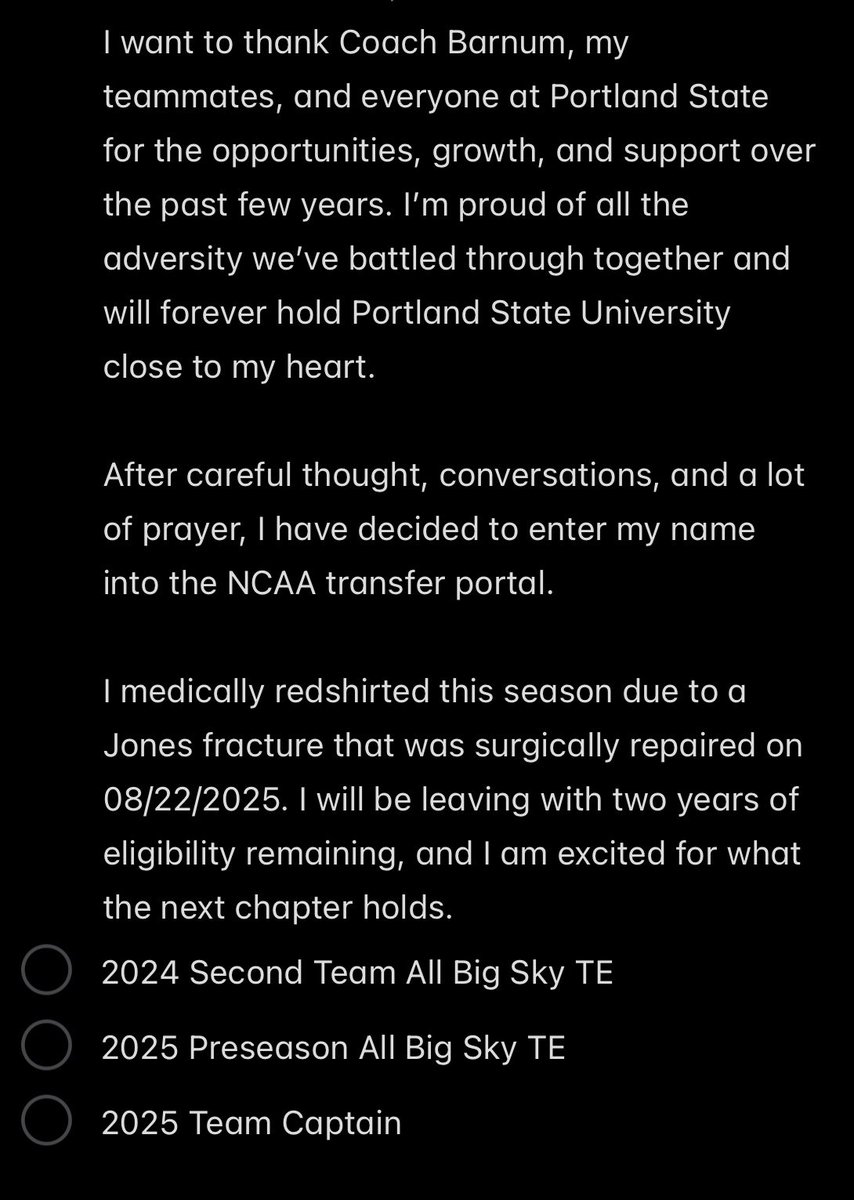Image resolution: width=854 pixels, height=1200 pixels.
Task: Tick the 2025 Team Captain checklist item
Action: point(46,1122)
